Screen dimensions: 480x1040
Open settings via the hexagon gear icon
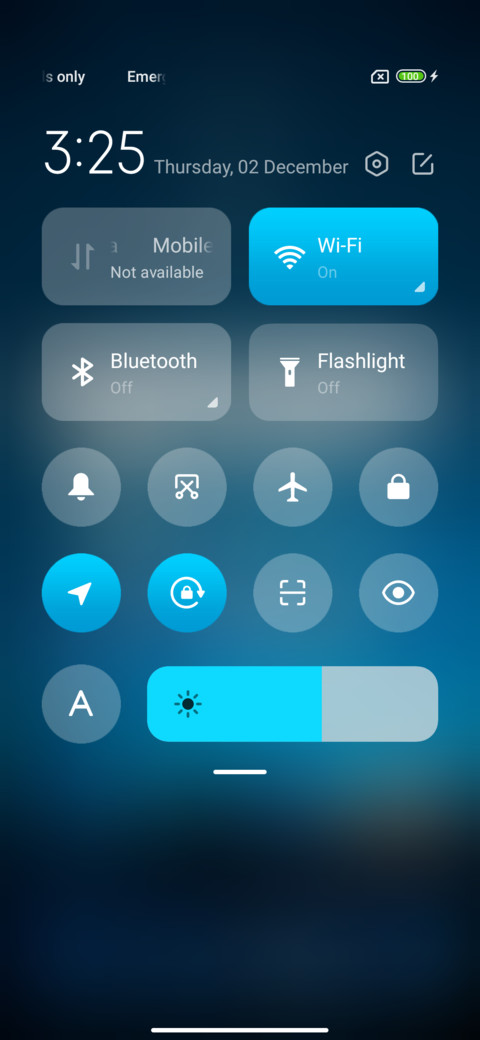377,164
